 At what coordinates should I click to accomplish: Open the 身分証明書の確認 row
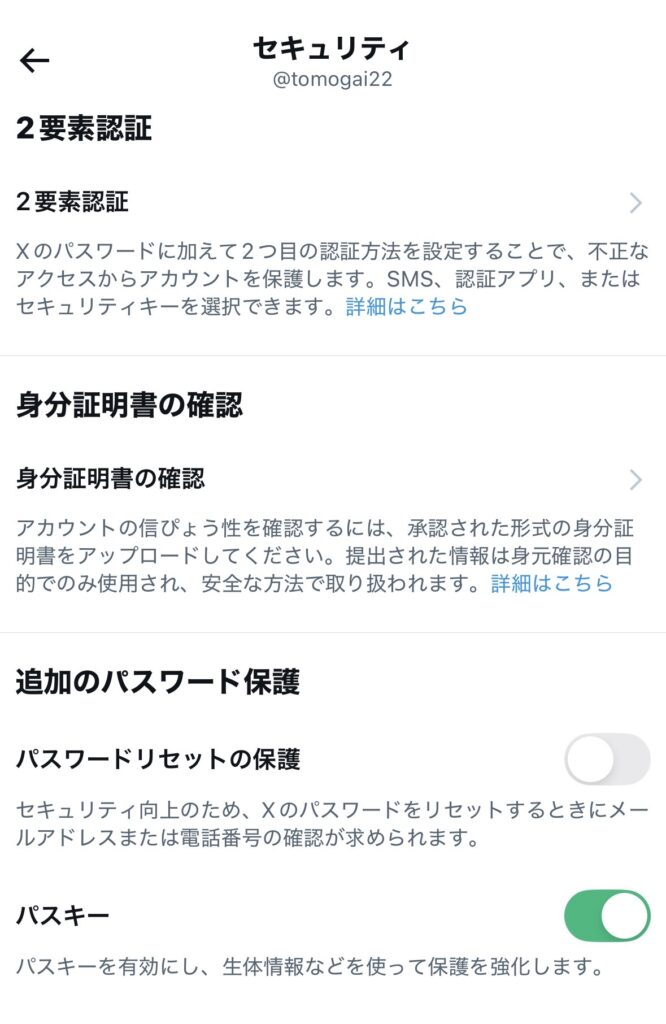click(330, 479)
